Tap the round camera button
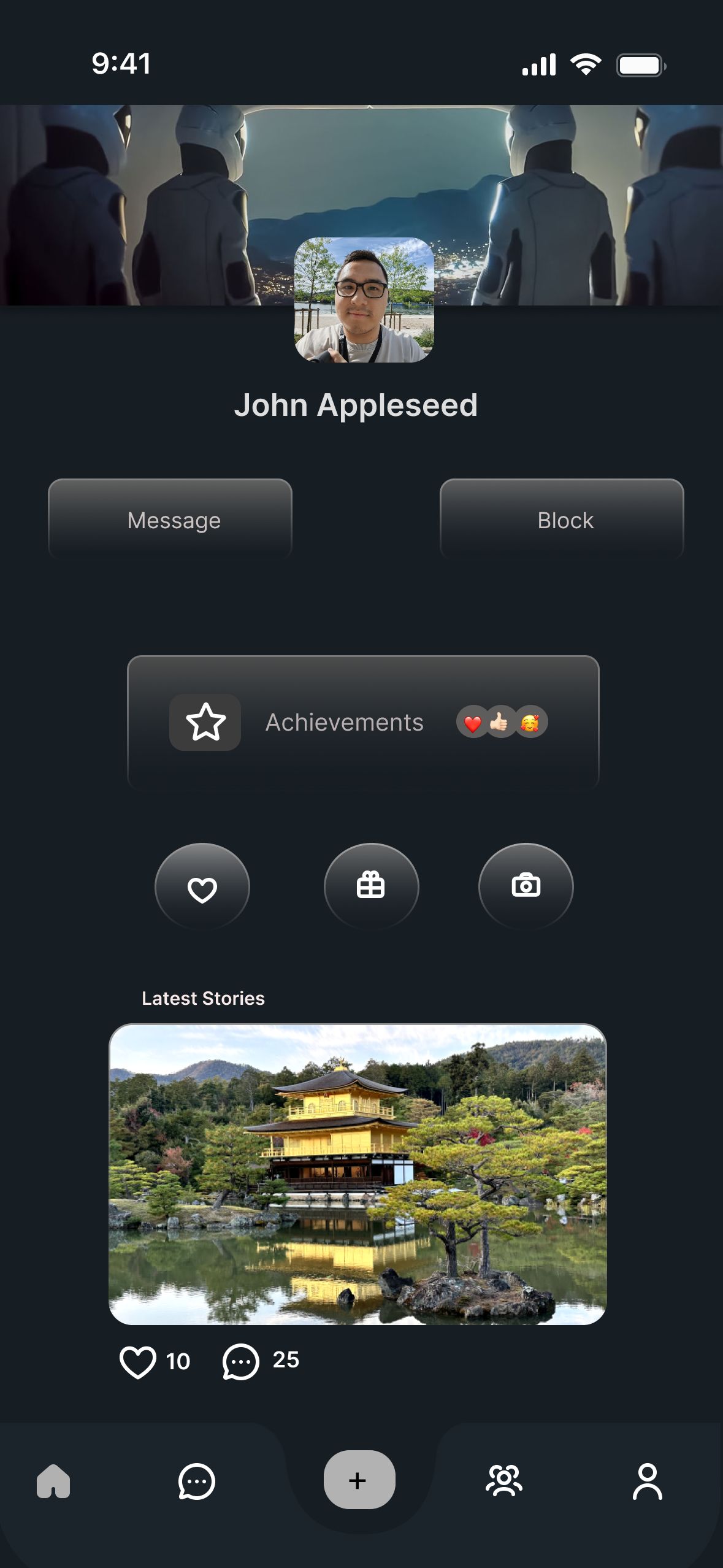Viewport: 723px width, 1568px height. (x=526, y=887)
